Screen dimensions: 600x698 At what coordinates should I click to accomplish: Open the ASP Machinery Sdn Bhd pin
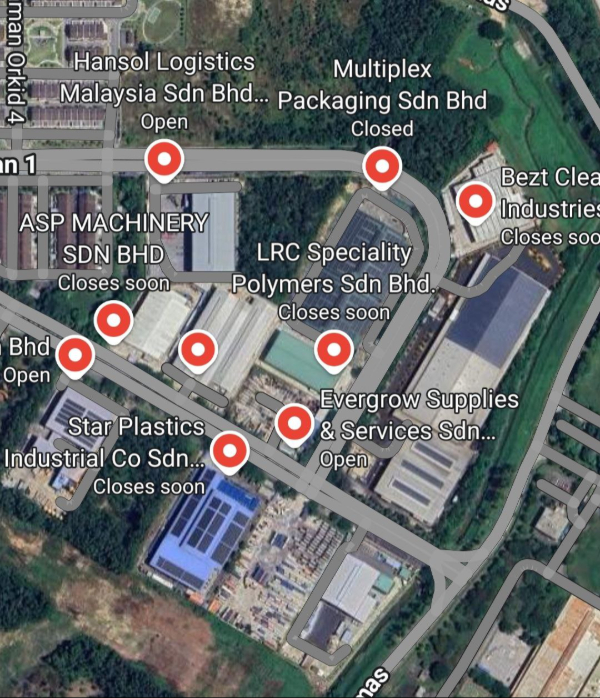(x=113, y=320)
